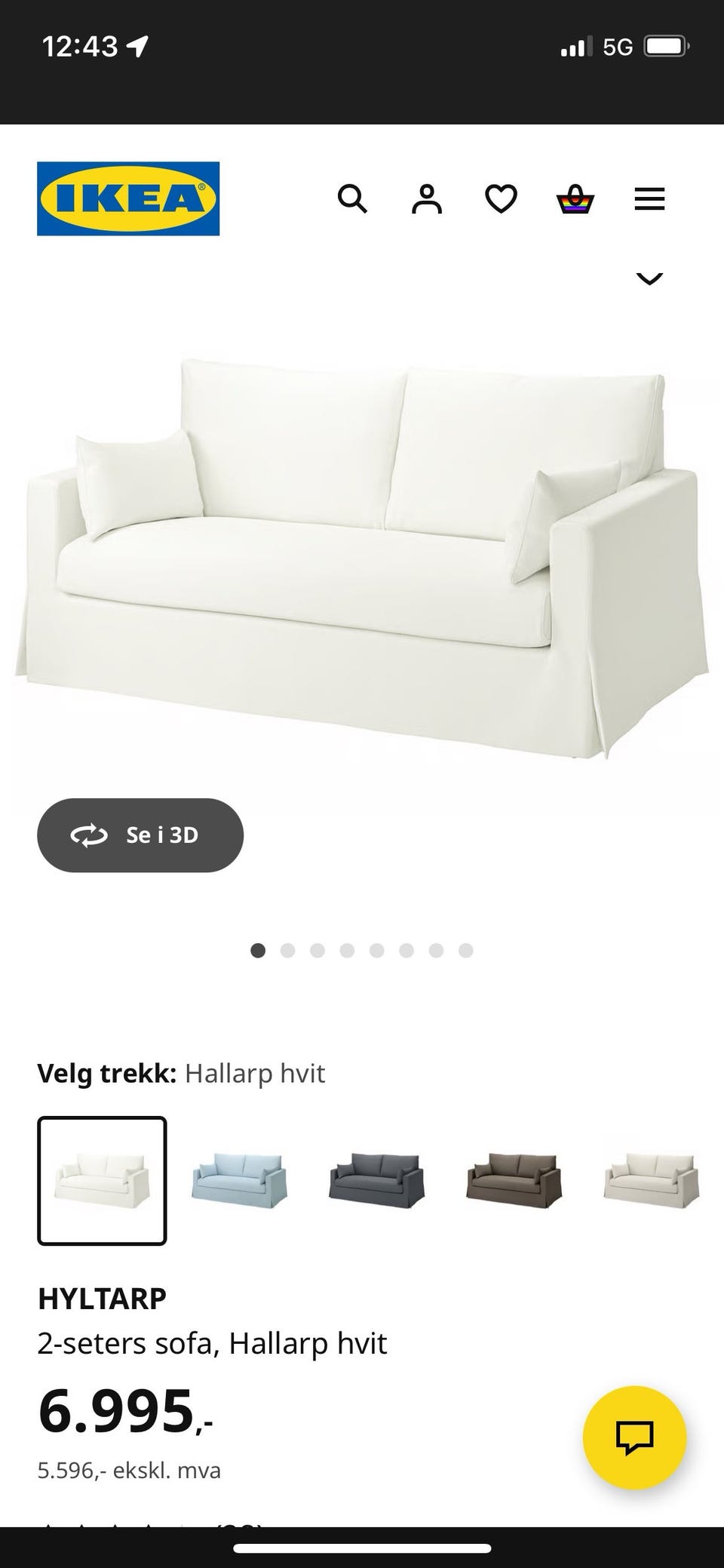Open the yellow chat bubble icon

pos(636,1438)
